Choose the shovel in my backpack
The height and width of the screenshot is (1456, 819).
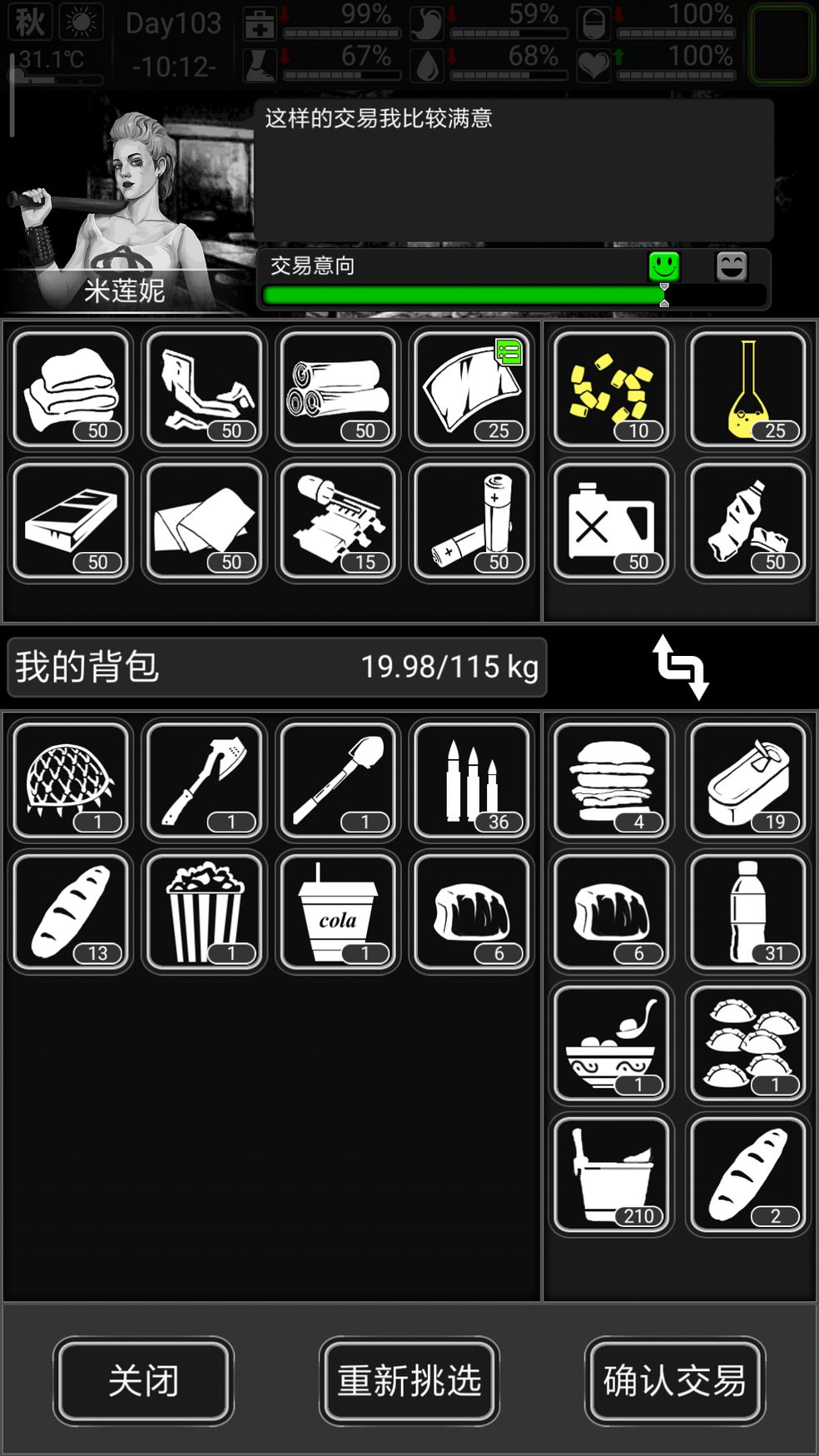pyautogui.click(x=338, y=780)
